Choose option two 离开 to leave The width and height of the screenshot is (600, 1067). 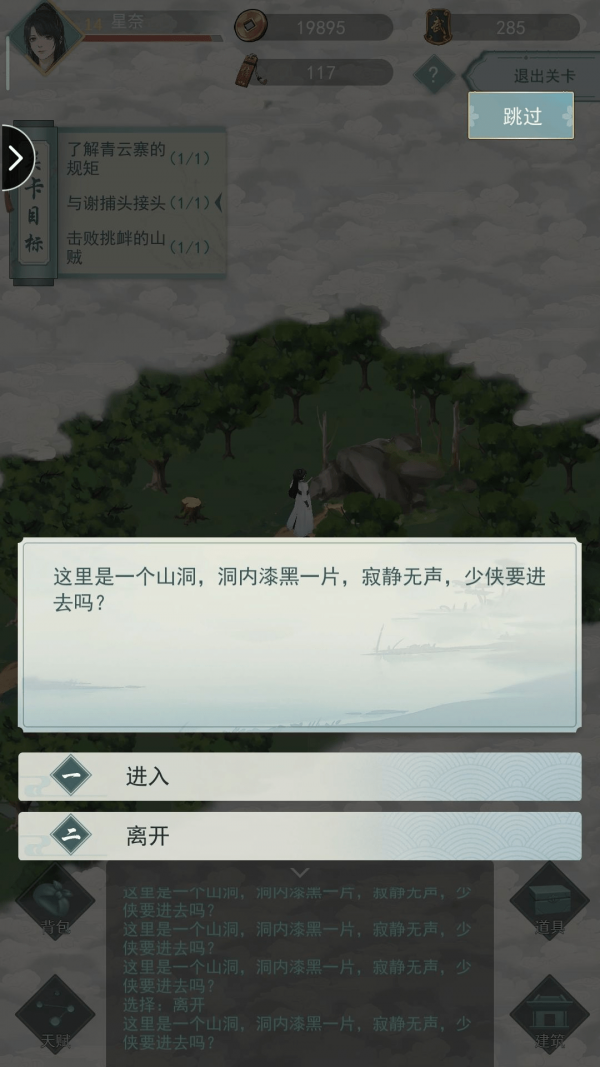coord(300,836)
